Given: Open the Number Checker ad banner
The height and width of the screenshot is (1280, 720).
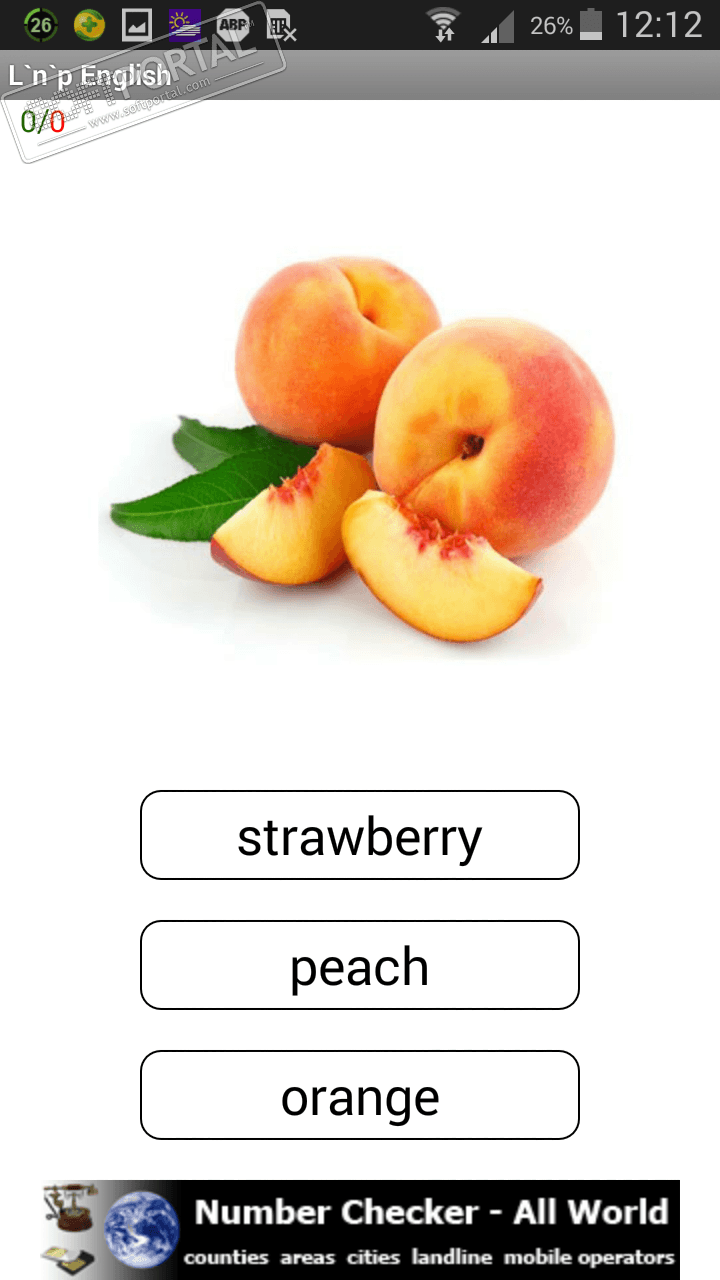Looking at the screenshot, I should click(360, 1229).
